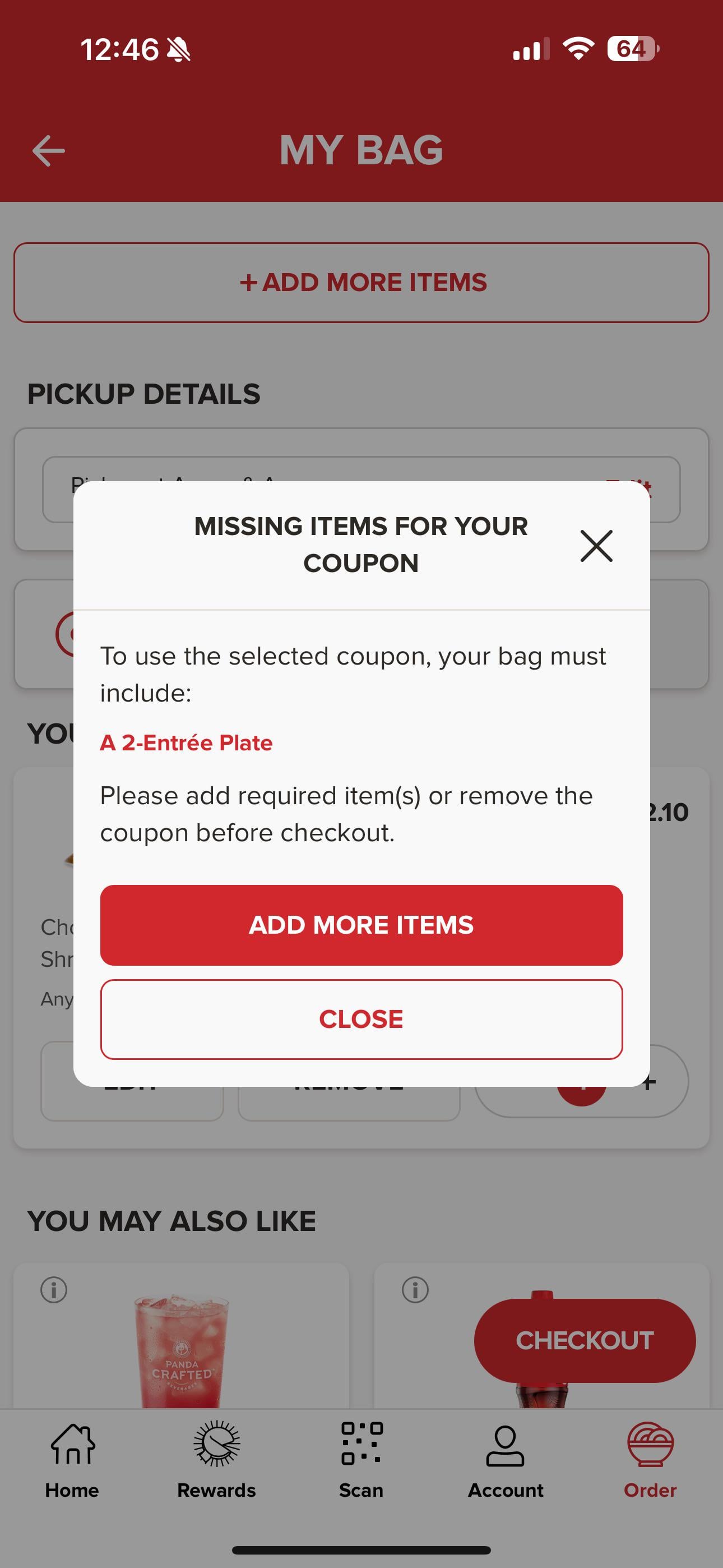Tap the red Add More Items button in the dialog
723x1568 pixels.
[x=361, y=925]
